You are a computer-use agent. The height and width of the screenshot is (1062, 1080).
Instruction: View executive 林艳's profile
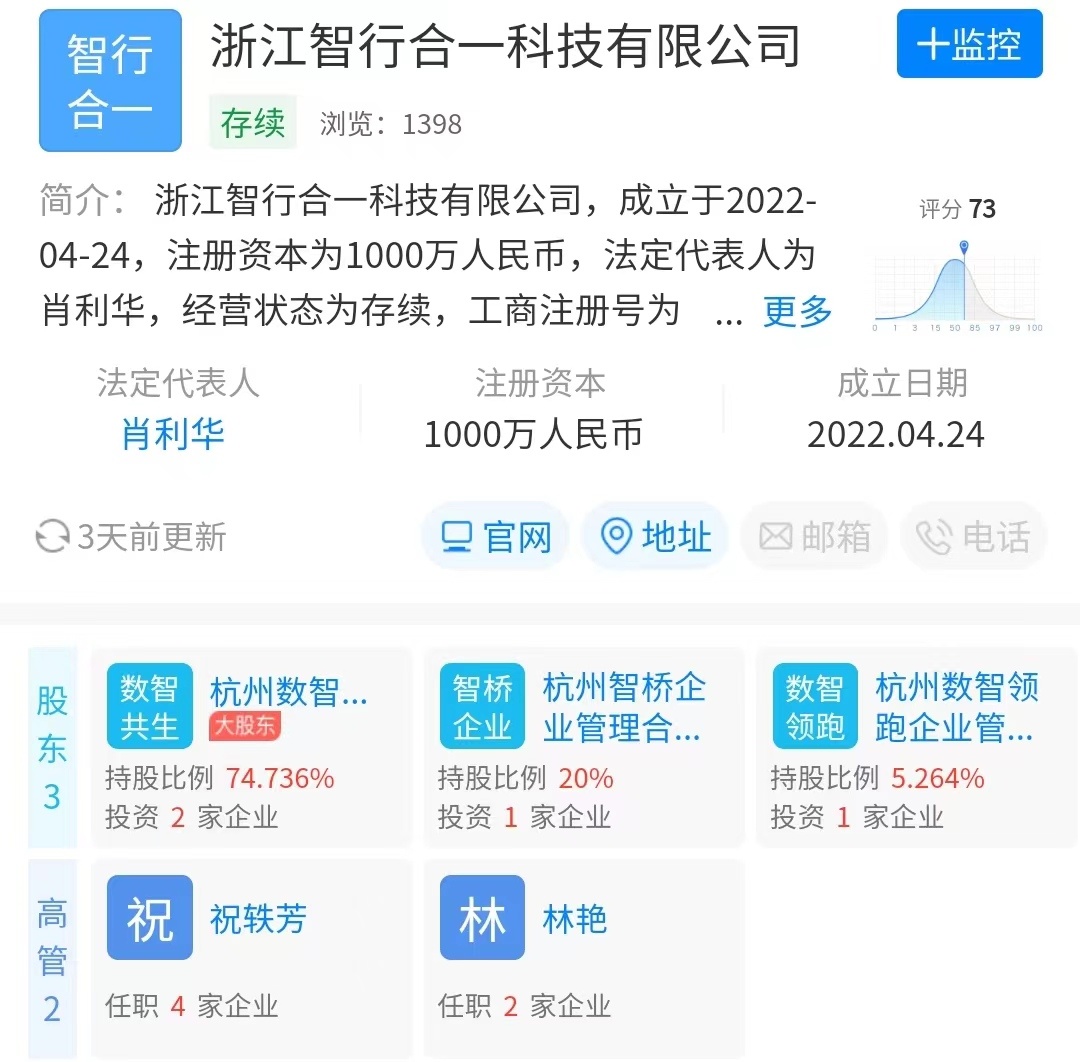584,955
